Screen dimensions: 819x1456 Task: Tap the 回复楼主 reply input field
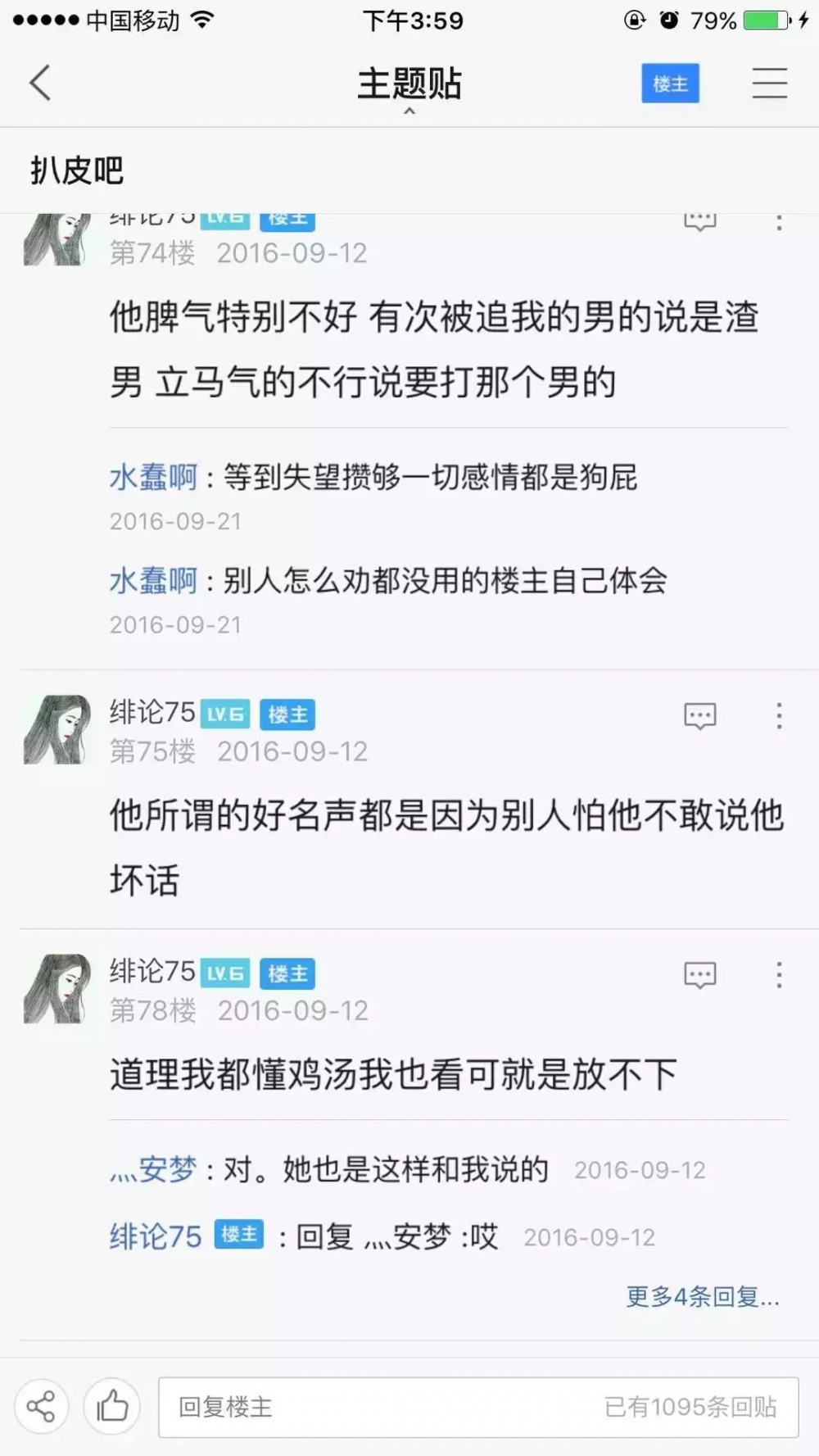[x=478, y=1407]
